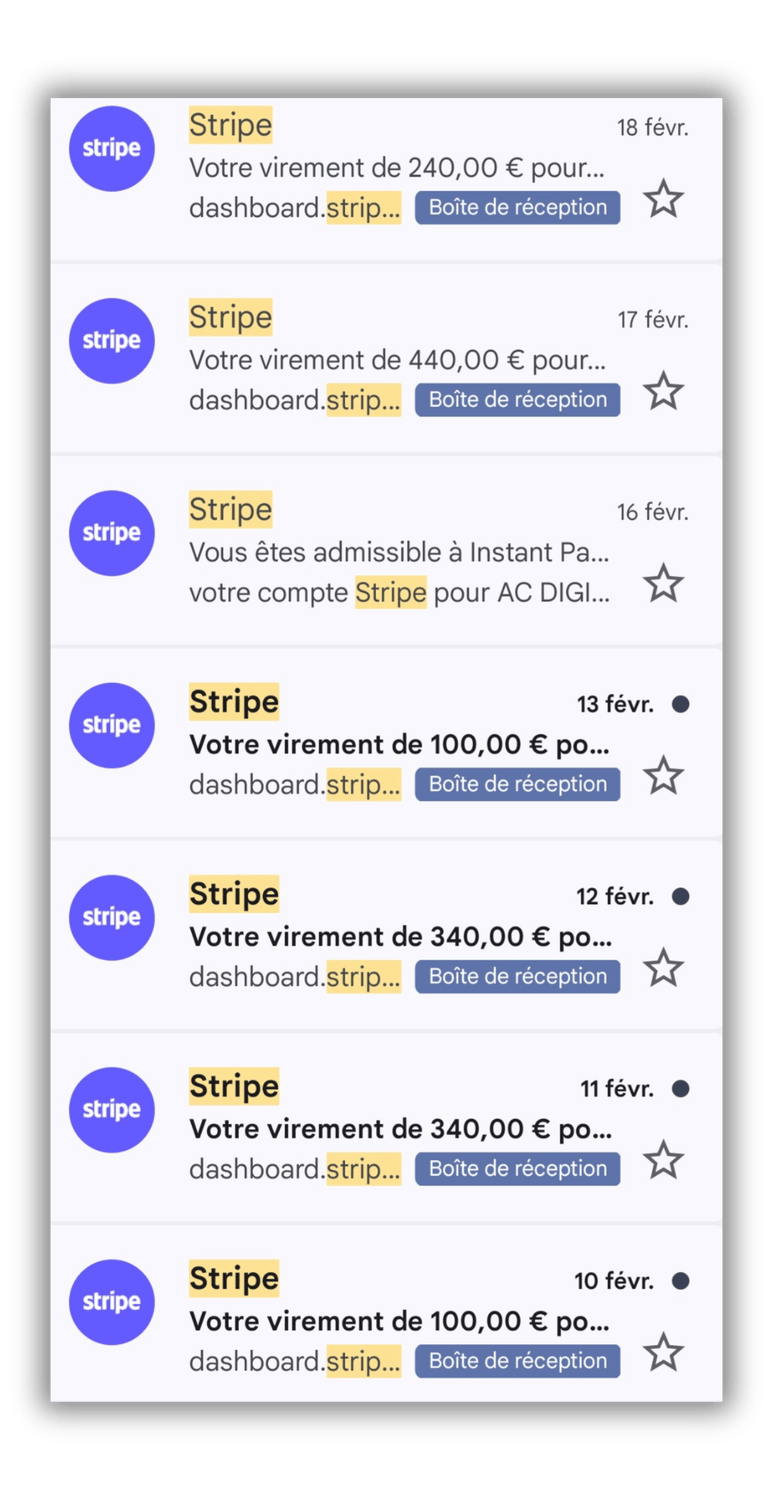Star the 13 févr. Stripe email
The height and width of the screenshot is (1500, 773).
click(663, 776)
